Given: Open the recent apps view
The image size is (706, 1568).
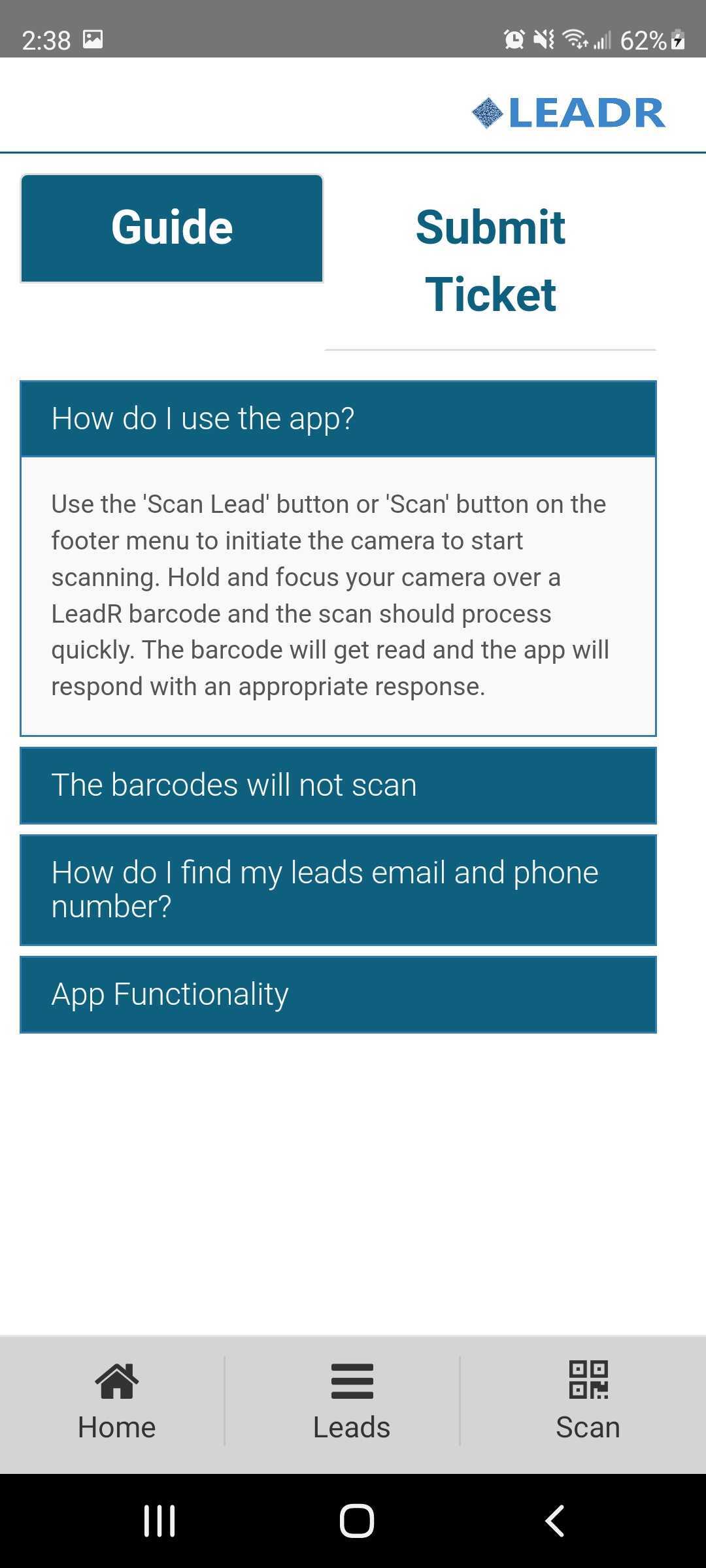Looking at the screenshot, I should [159, 1521].
